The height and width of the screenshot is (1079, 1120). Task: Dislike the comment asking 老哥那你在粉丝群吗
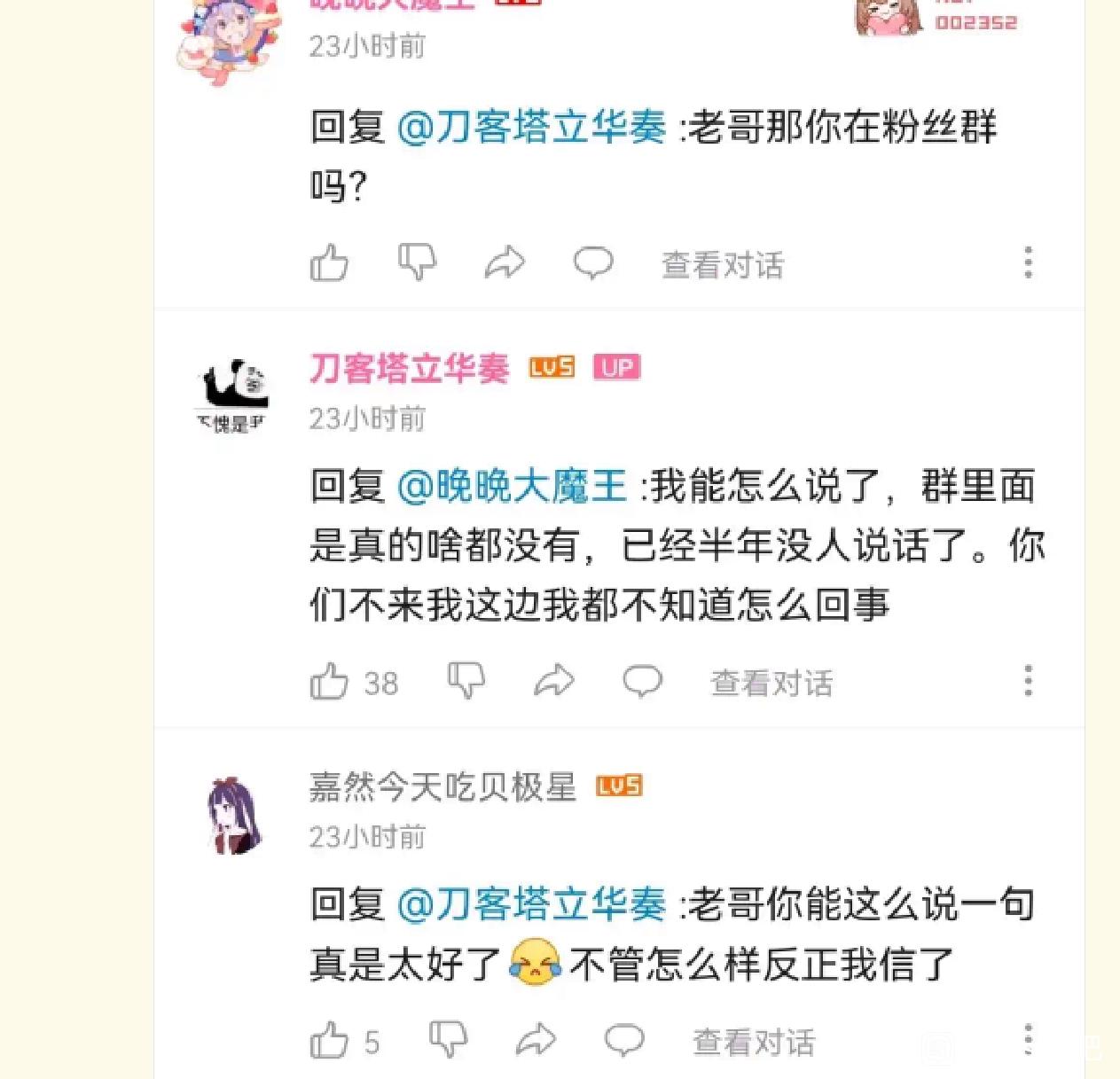[417, 262]
